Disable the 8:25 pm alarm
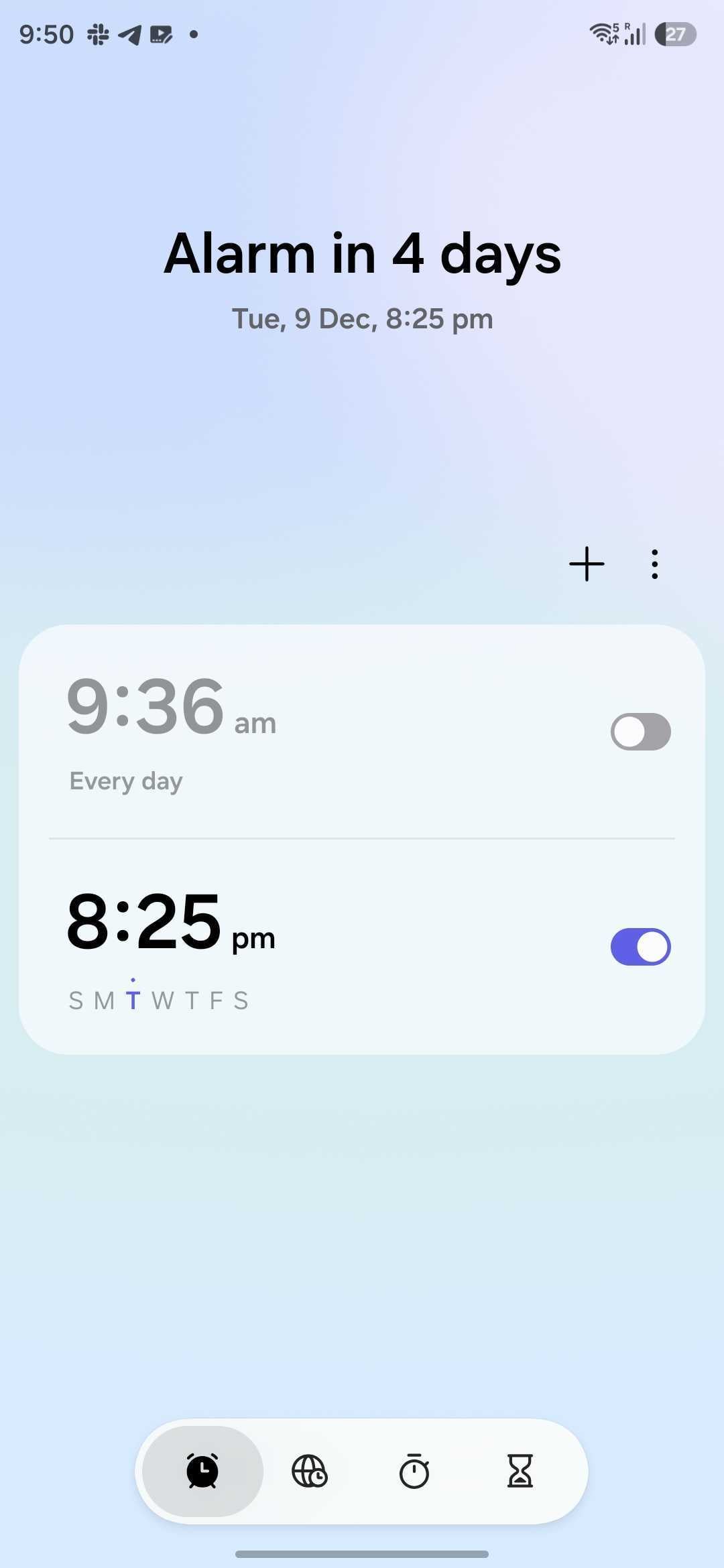This screenshot has height=1568, width=724. pos(640,946)
